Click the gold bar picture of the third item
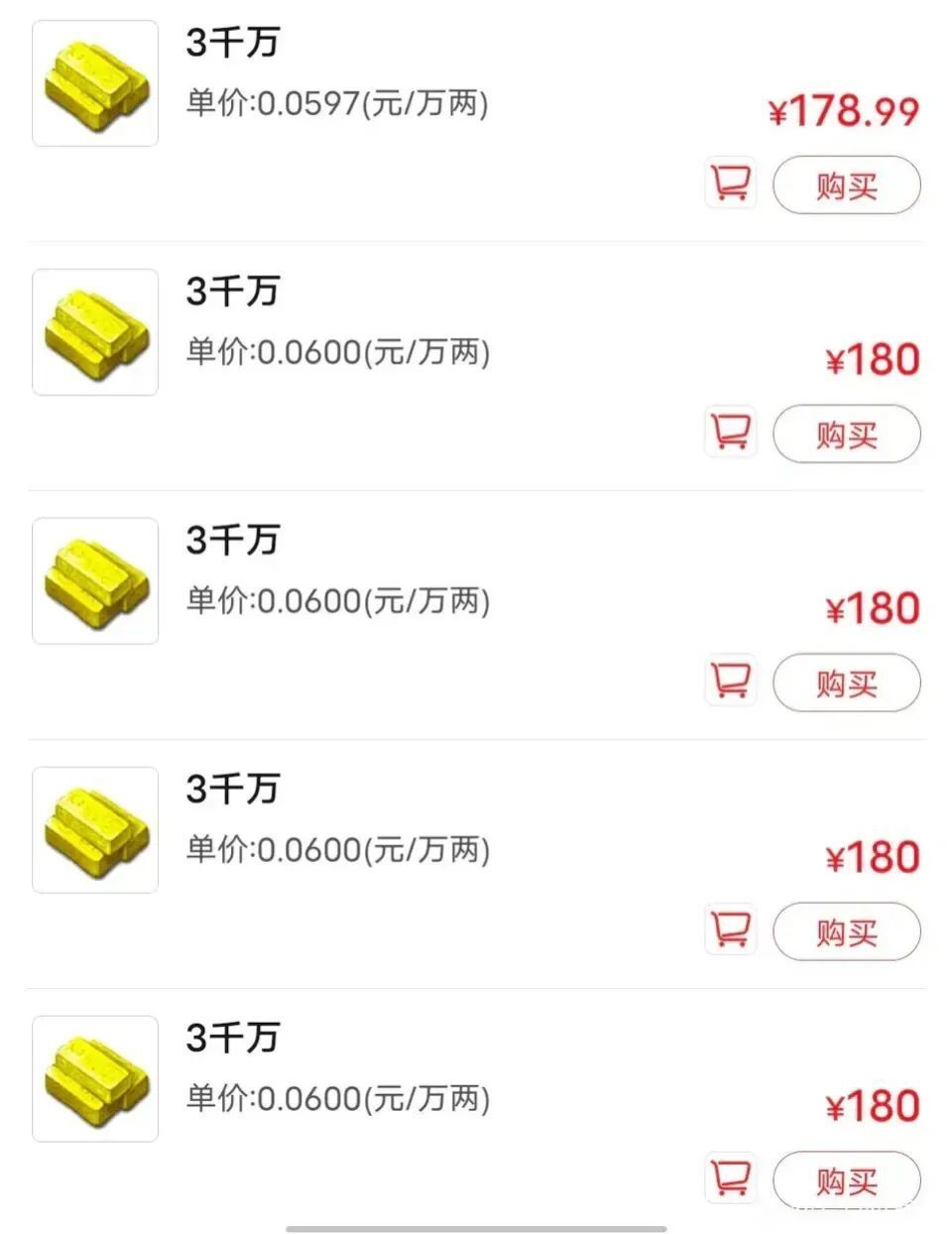The height and width of the screenshot is (1234, 952). pyautogui.click(x=94, y=581)
